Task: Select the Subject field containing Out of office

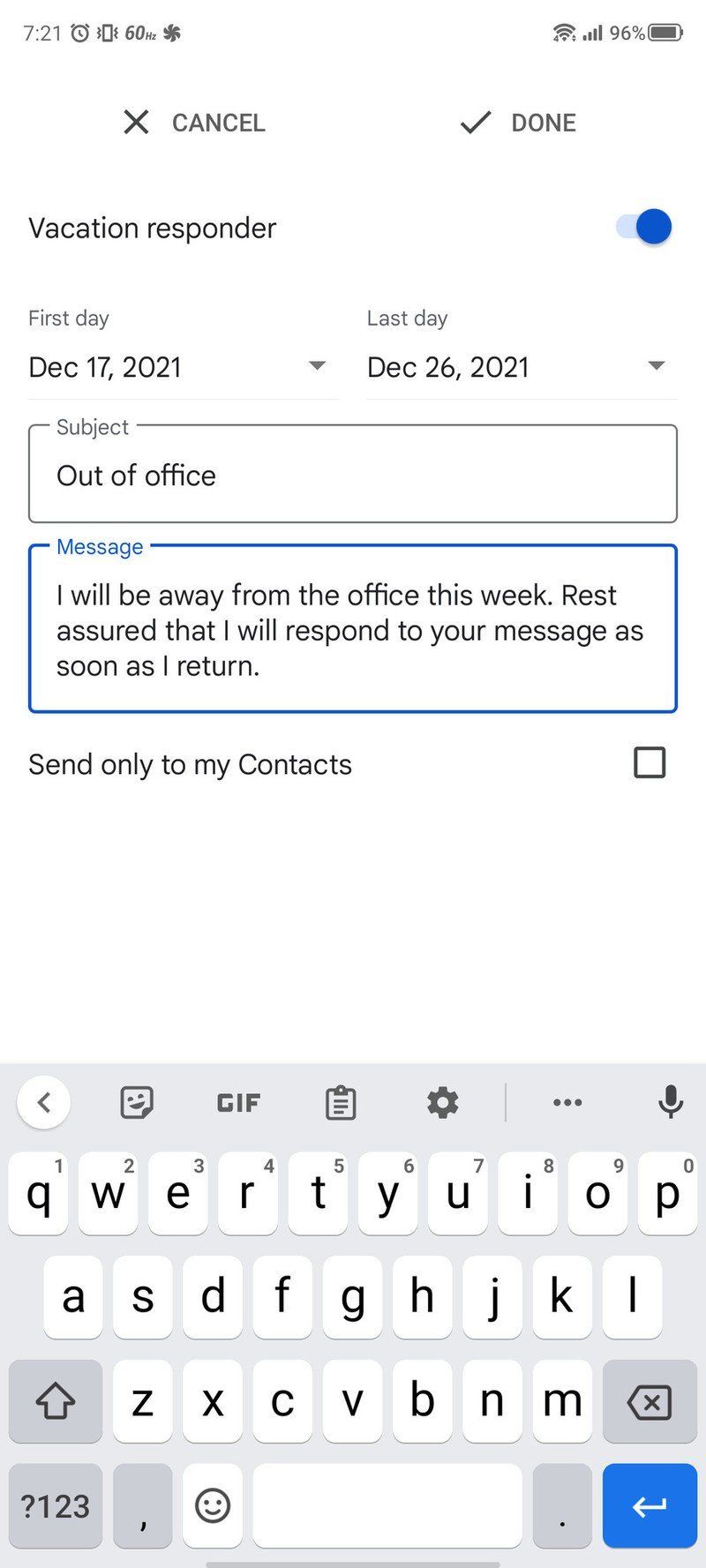Action: [353, 474]
